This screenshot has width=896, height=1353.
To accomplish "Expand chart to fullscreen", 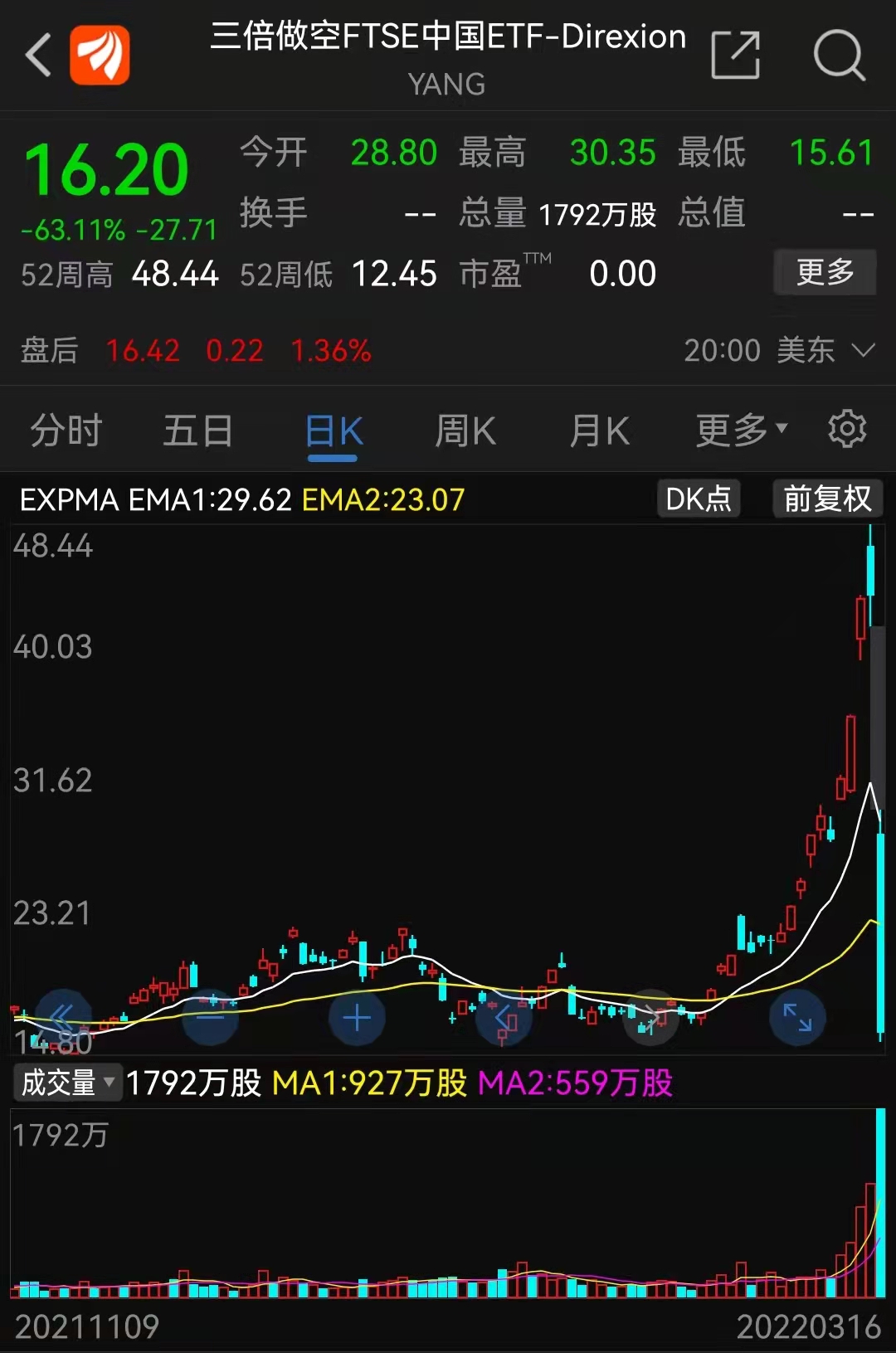I will point(797,1017).
